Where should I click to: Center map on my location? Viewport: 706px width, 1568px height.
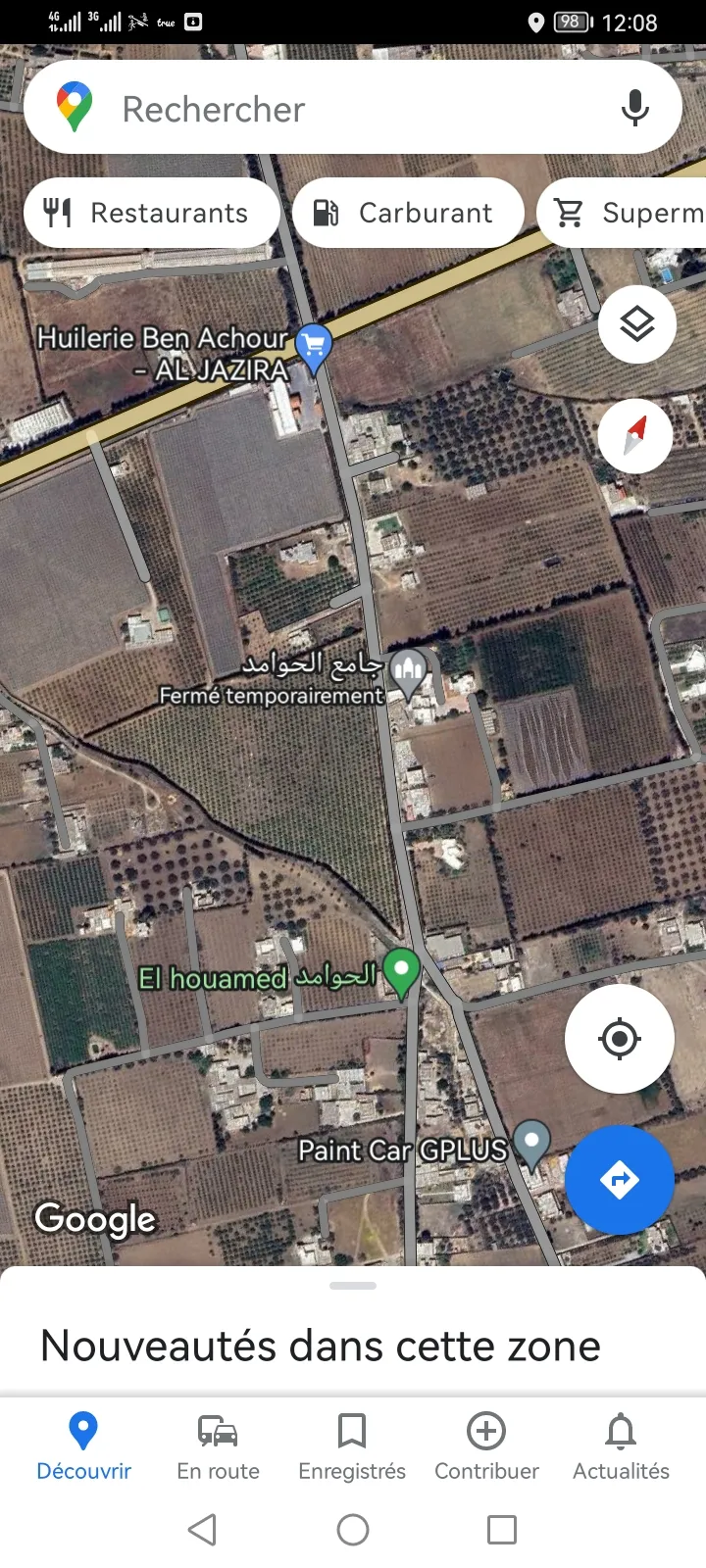pyautogui.click(x=619, y=1039)
